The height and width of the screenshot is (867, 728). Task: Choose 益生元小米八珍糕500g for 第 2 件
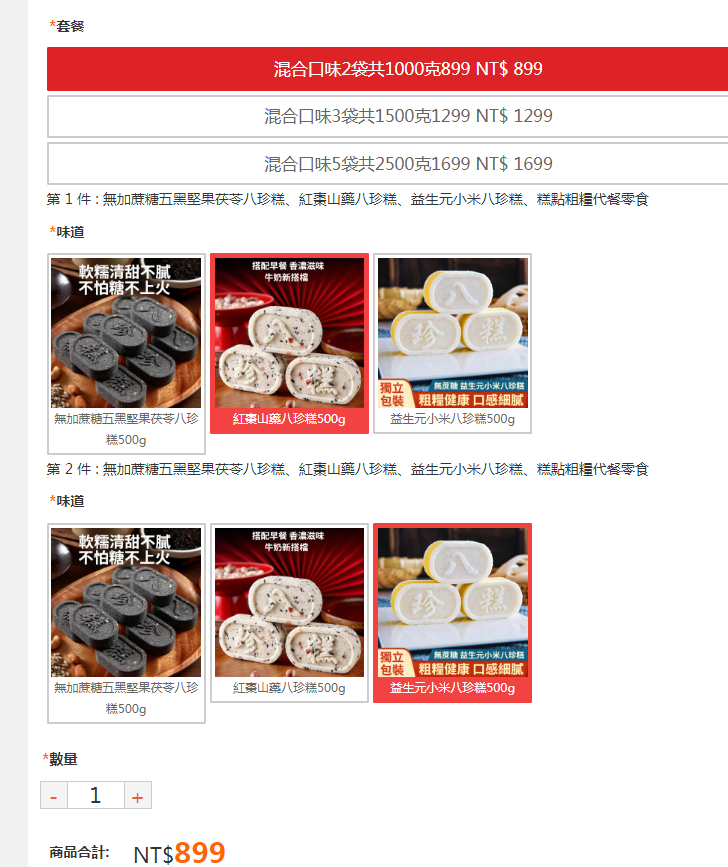point(452,612)
